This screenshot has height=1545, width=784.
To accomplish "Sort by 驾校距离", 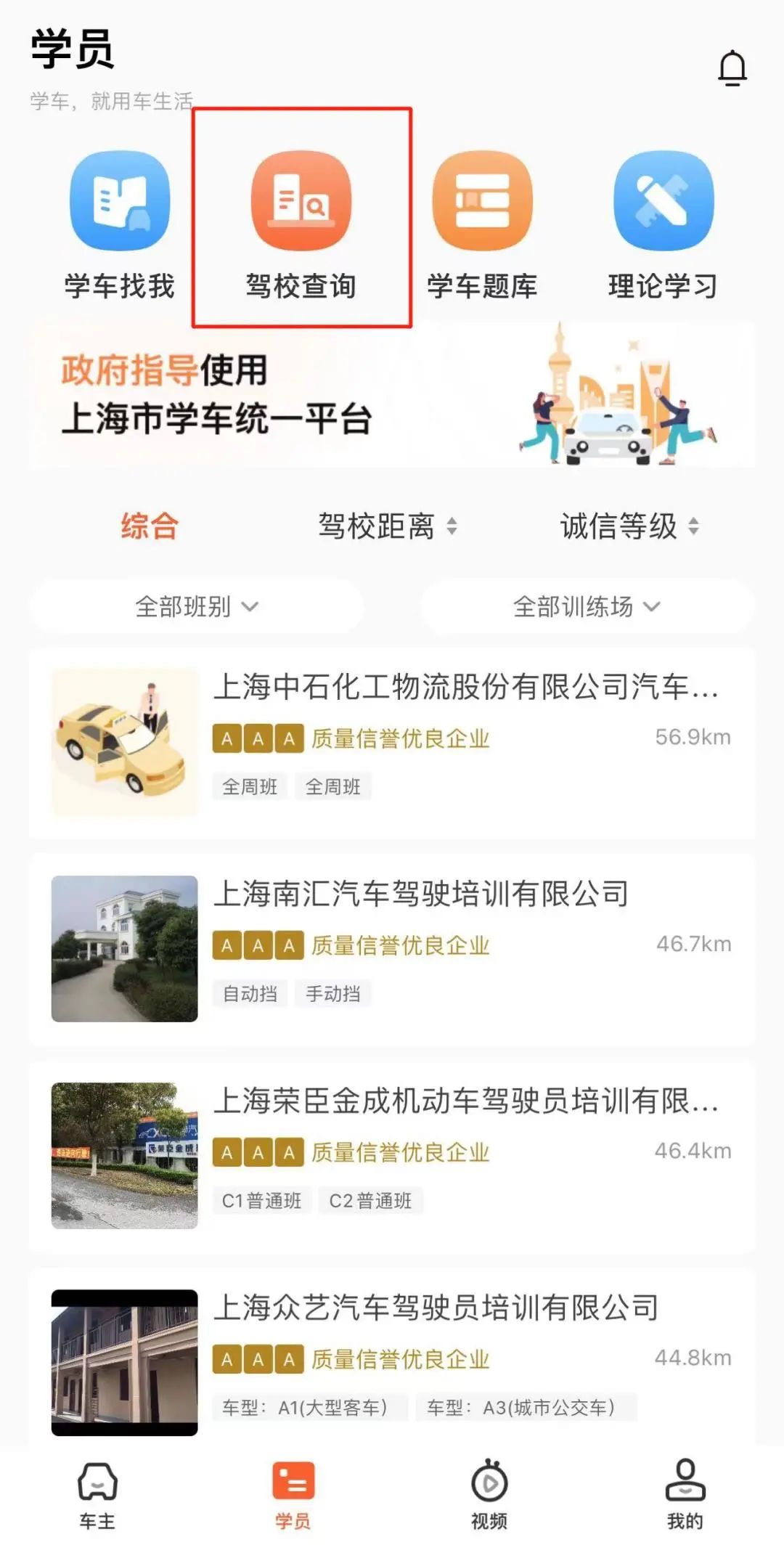I will point(387,526).
